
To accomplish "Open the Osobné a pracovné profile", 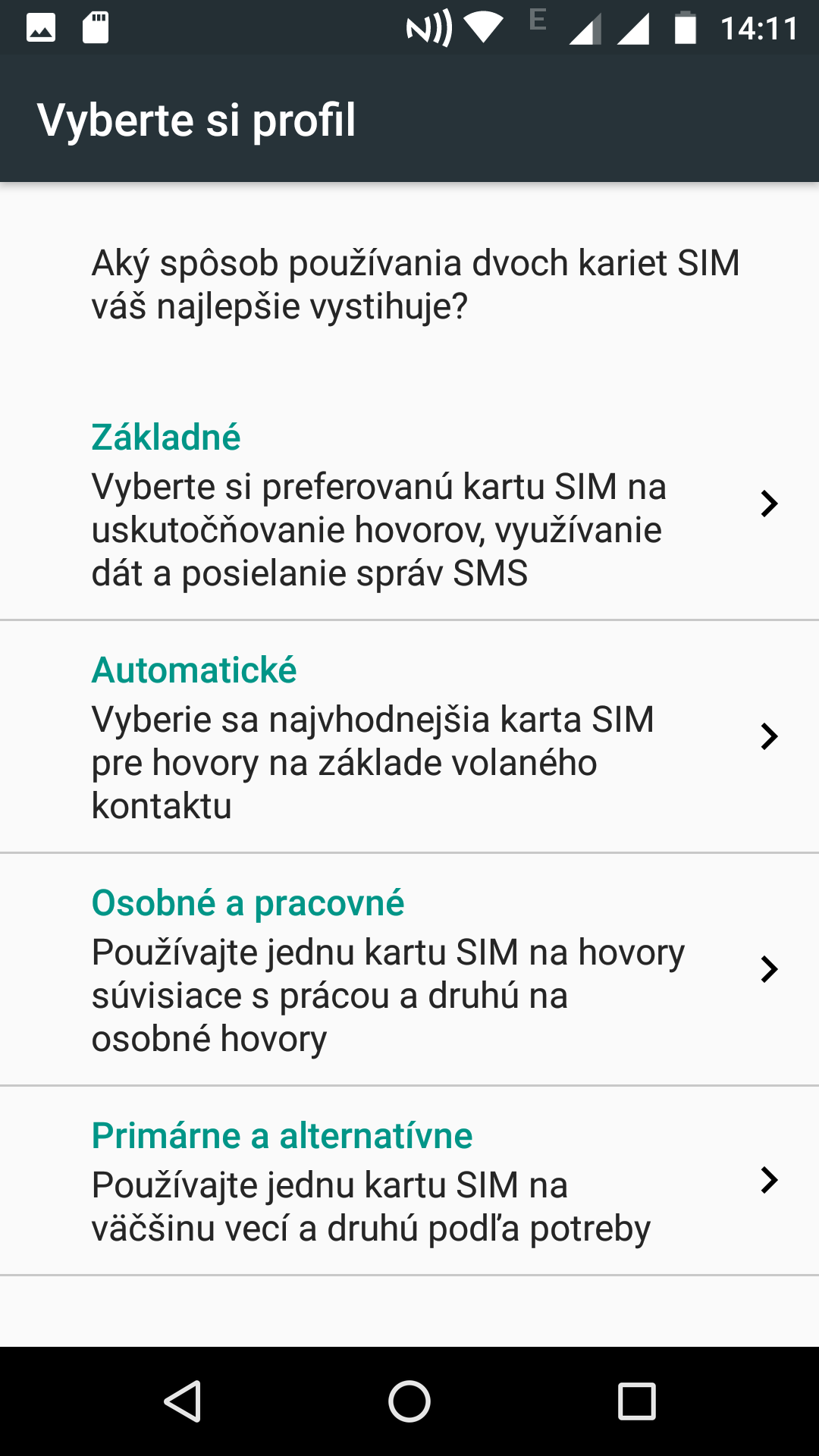I will coord(409,969).
